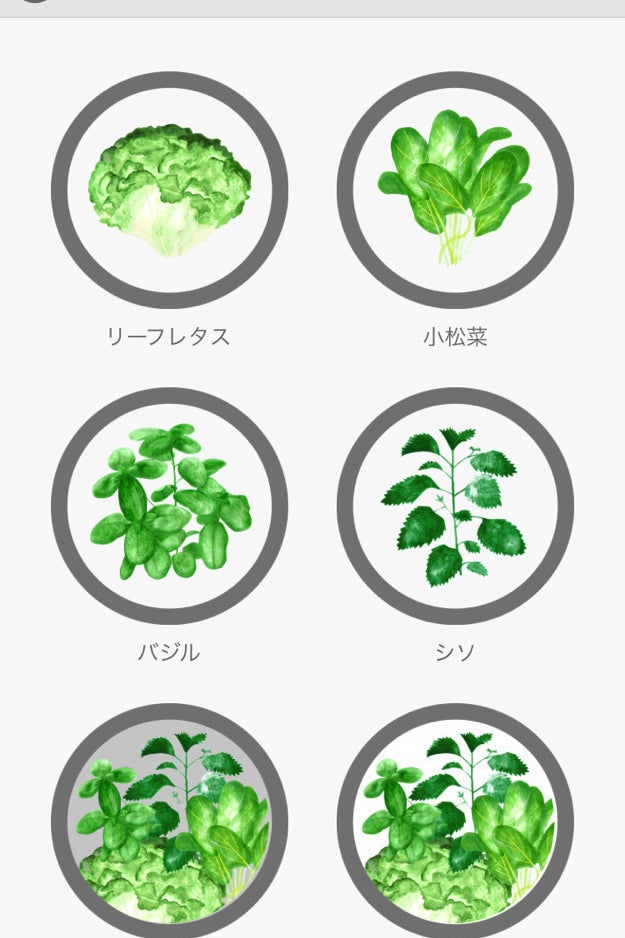Select the mixed greens circle with gray background
This screenshot has width=625, height=938.
coord(169,820)
